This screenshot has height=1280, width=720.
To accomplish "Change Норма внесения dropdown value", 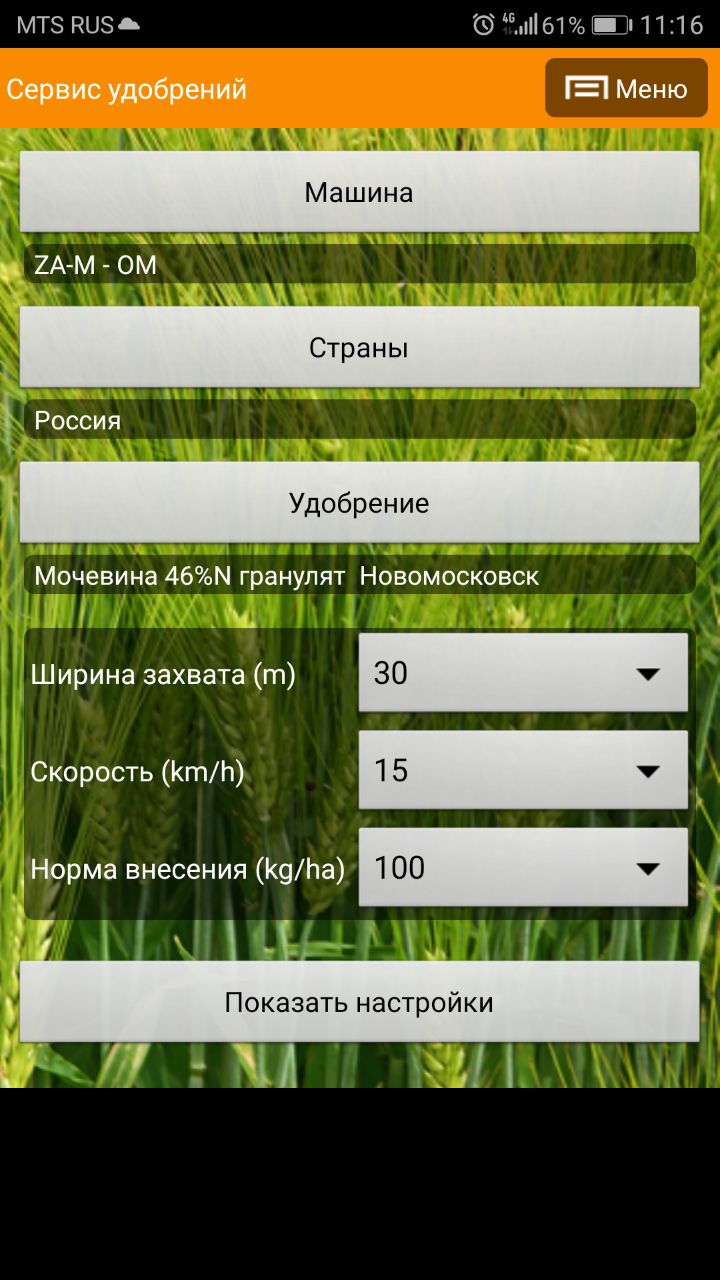I will (x=523, y=867).
